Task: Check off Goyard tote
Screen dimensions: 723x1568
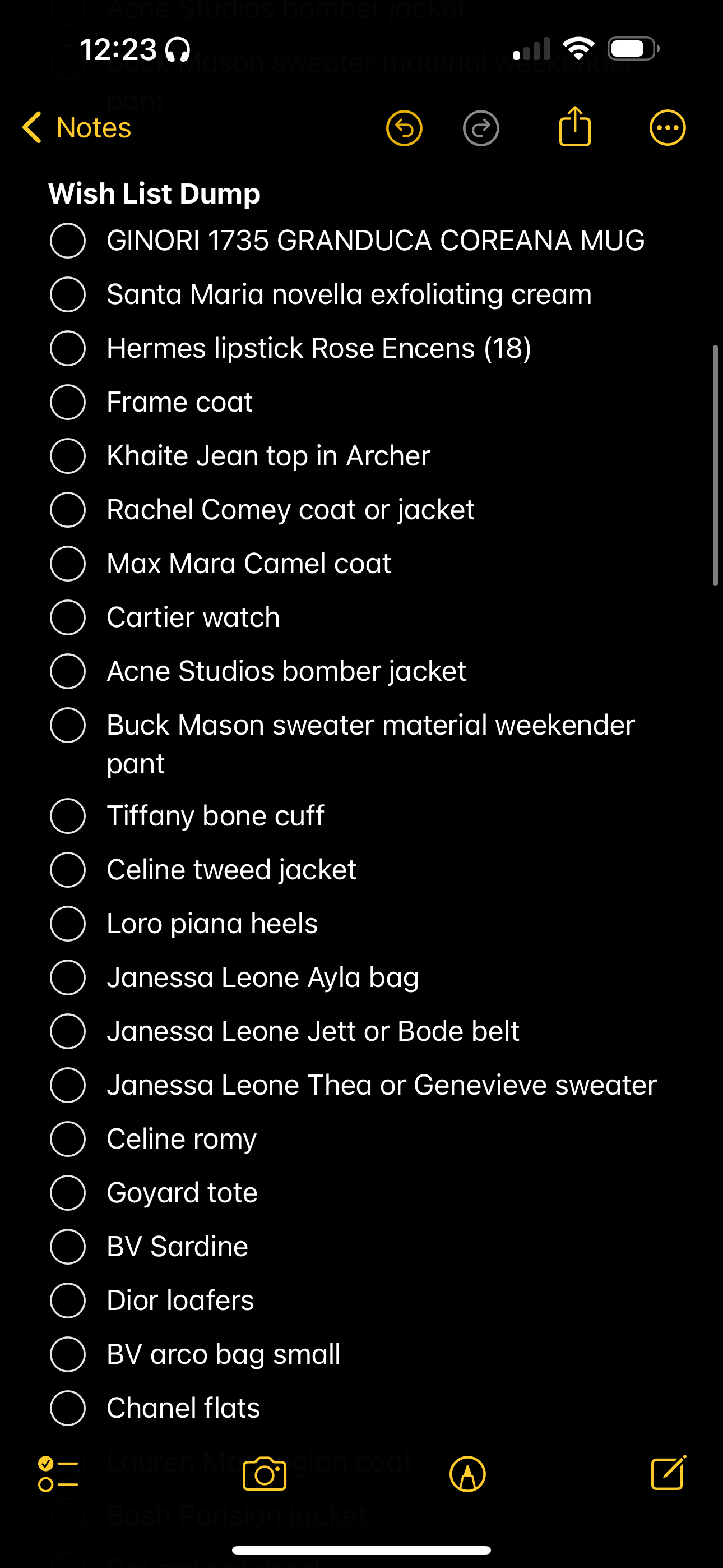Action: pyautogui.click(x=68, y=1192)
